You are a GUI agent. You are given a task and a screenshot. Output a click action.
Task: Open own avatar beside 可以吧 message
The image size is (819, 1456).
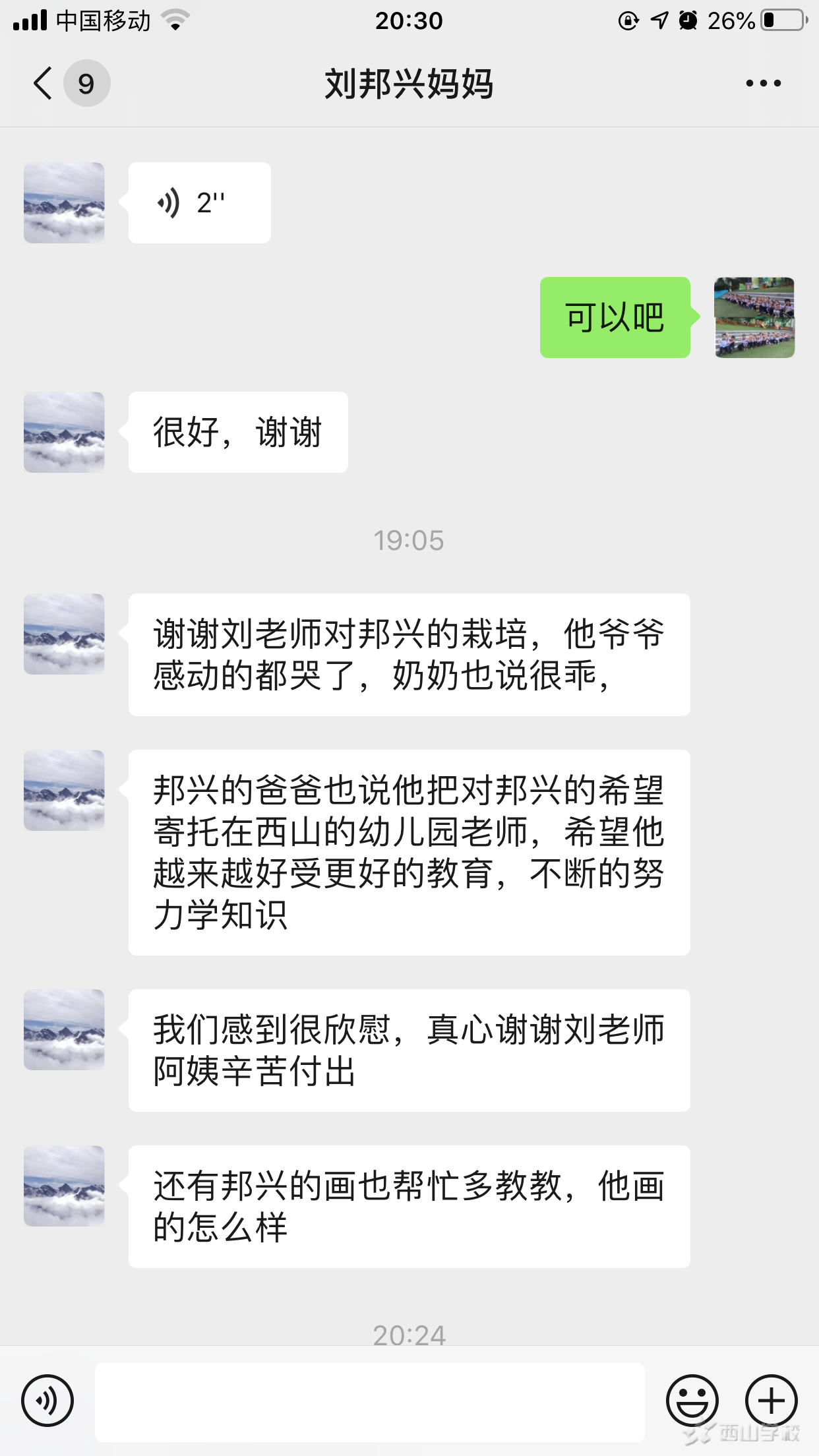(x=754, y=318)
